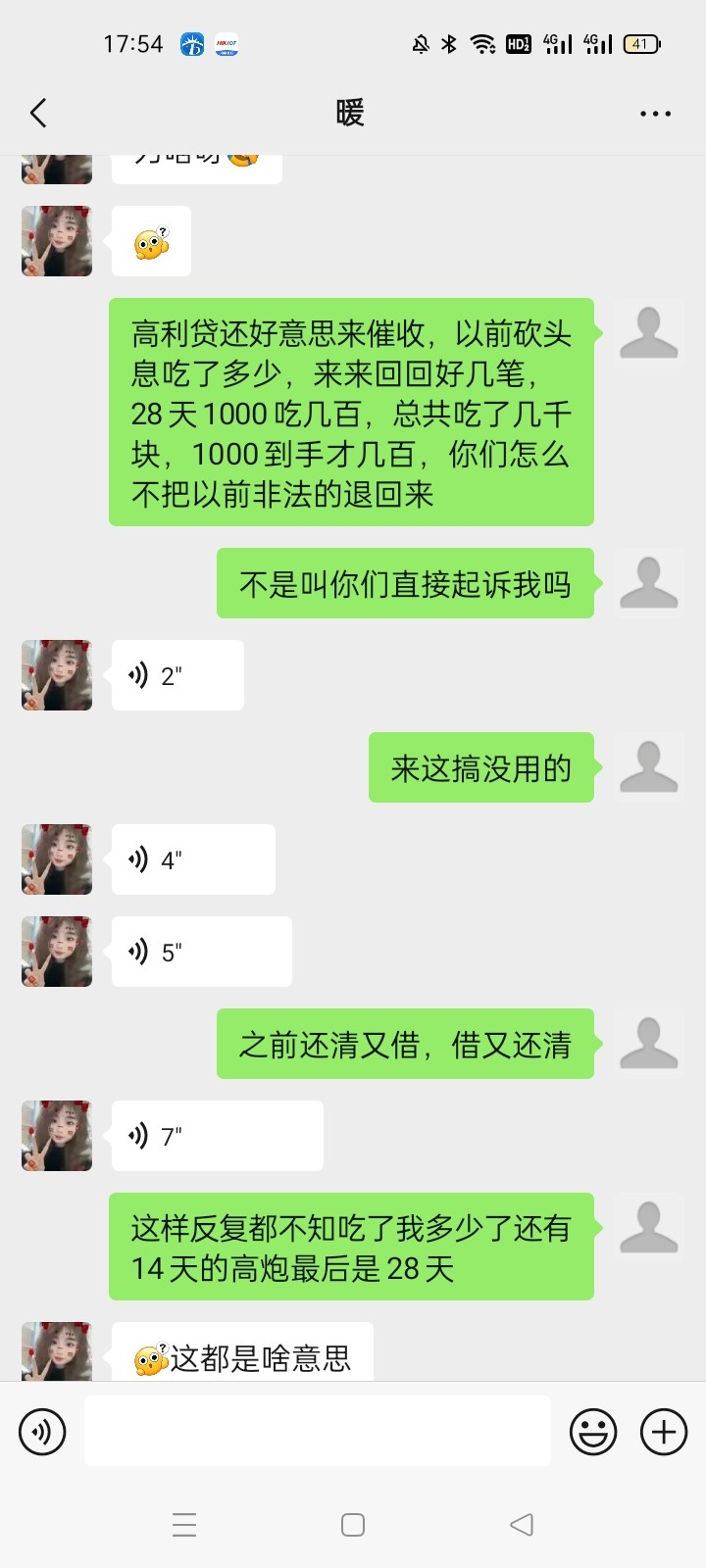
Task: Open the emoji picker
Action: (593, 1432)
